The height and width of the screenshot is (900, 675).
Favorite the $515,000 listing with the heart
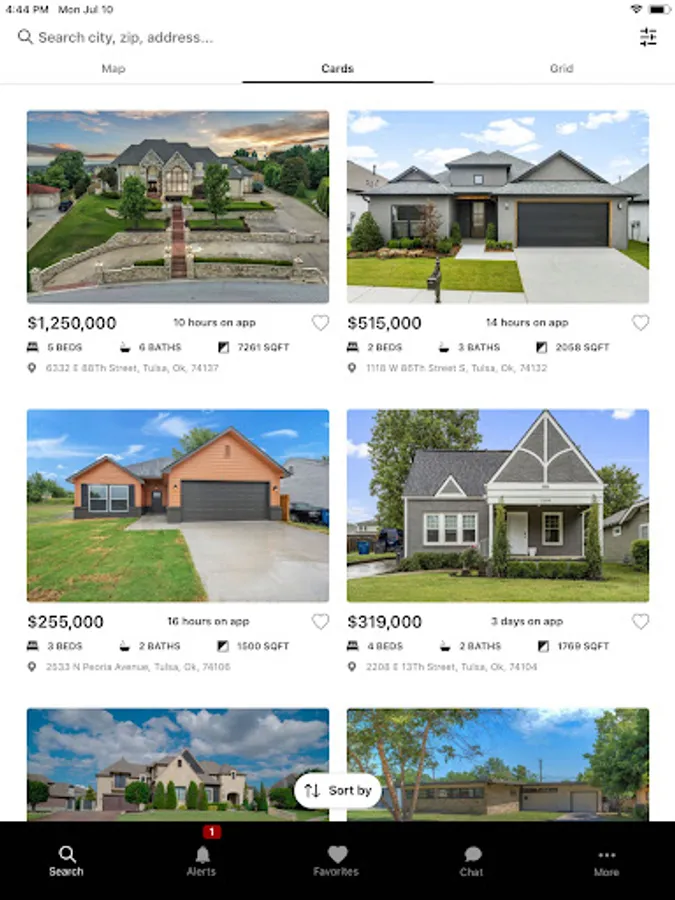pos(641,323)
